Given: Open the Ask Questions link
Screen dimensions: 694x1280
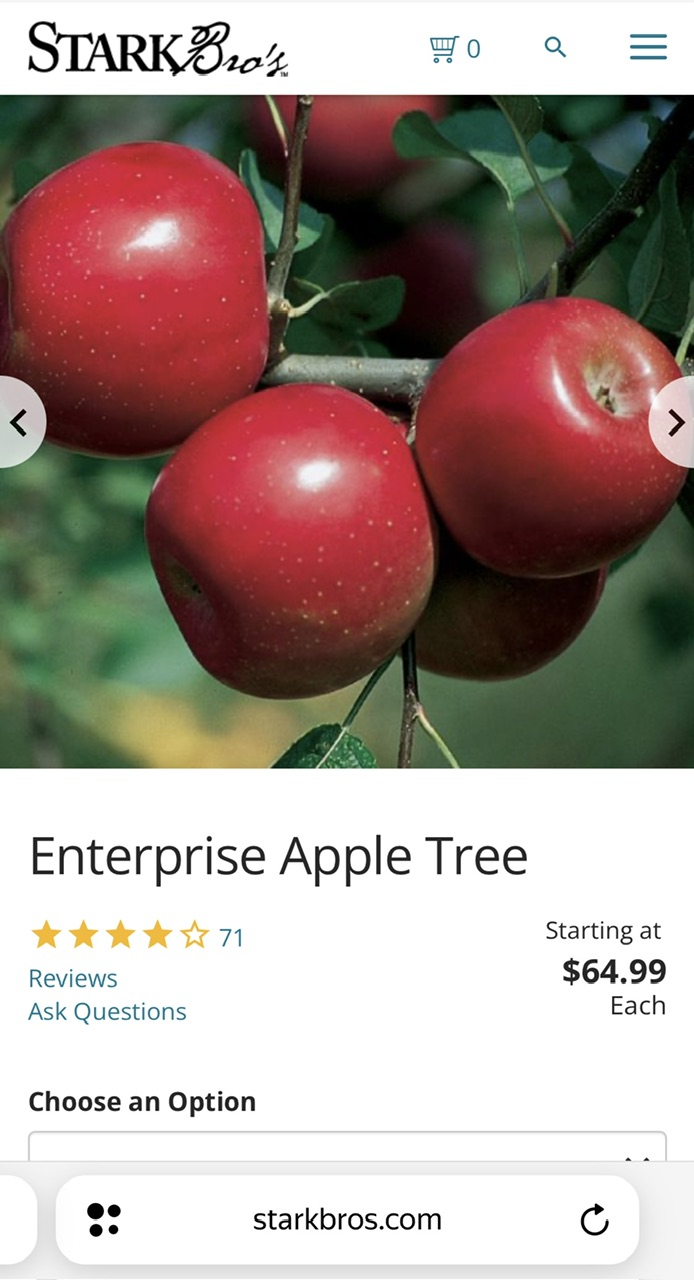Looking at the screenshot, I should point(107,1011).
